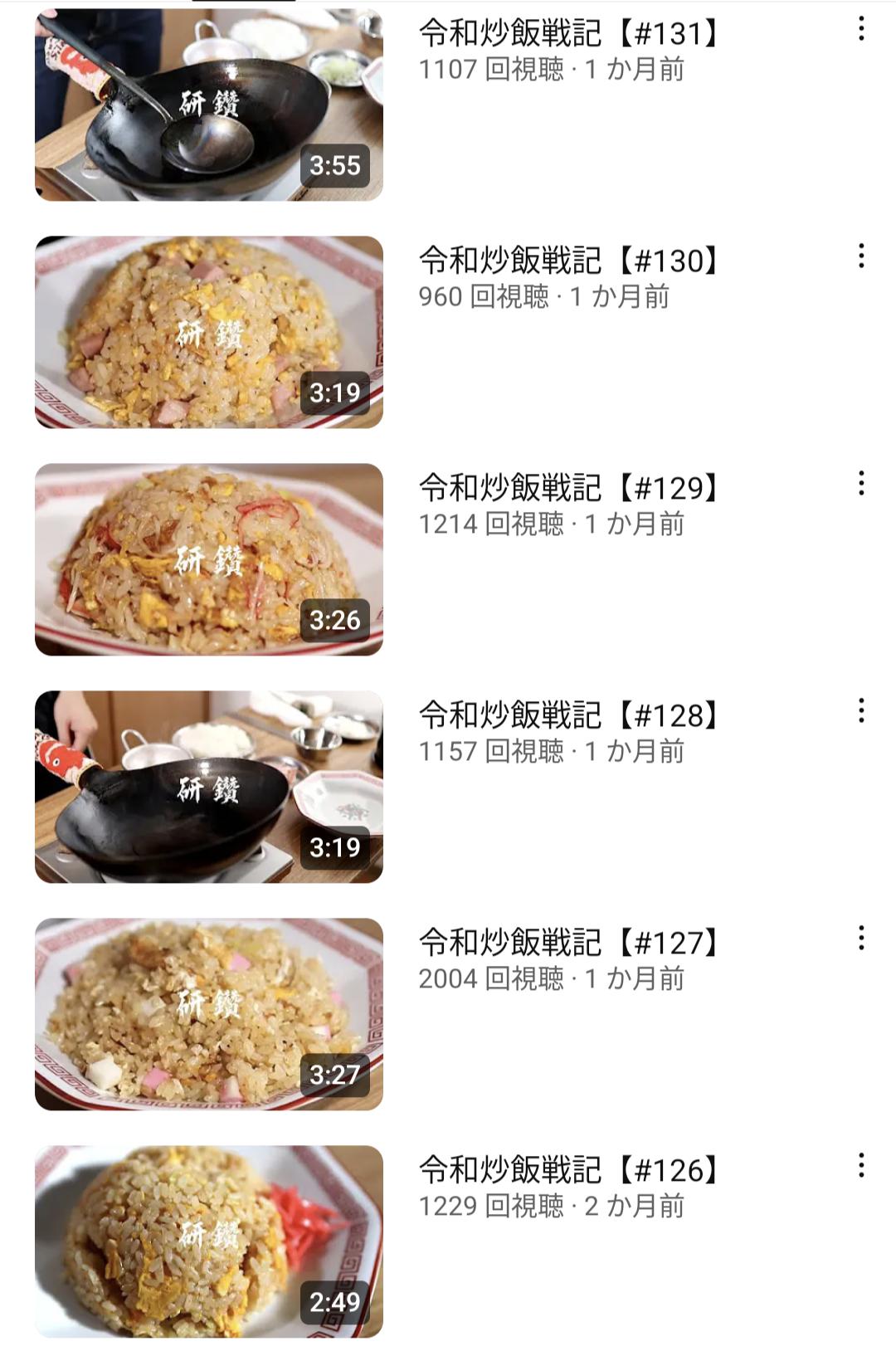Open more options for video #130
The width and height of the screenshot is (896, 1351).
coord(861,256)
